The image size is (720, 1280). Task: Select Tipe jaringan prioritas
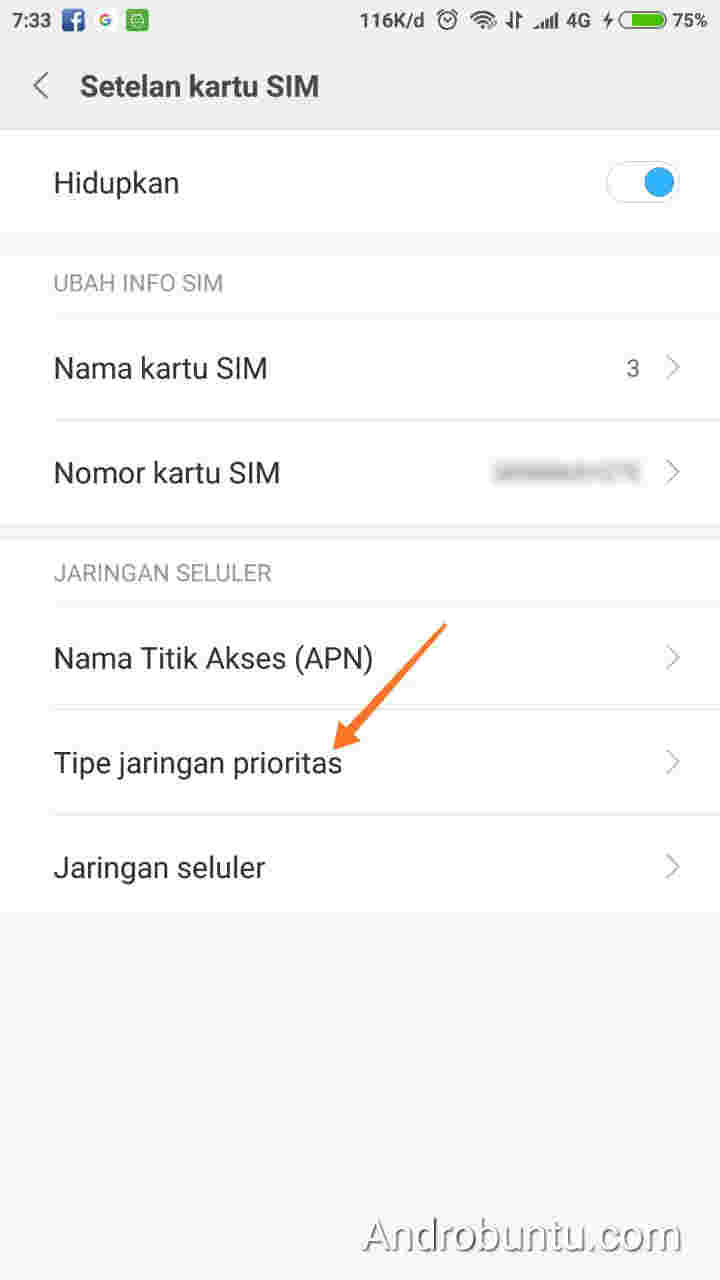click(197, 762)
